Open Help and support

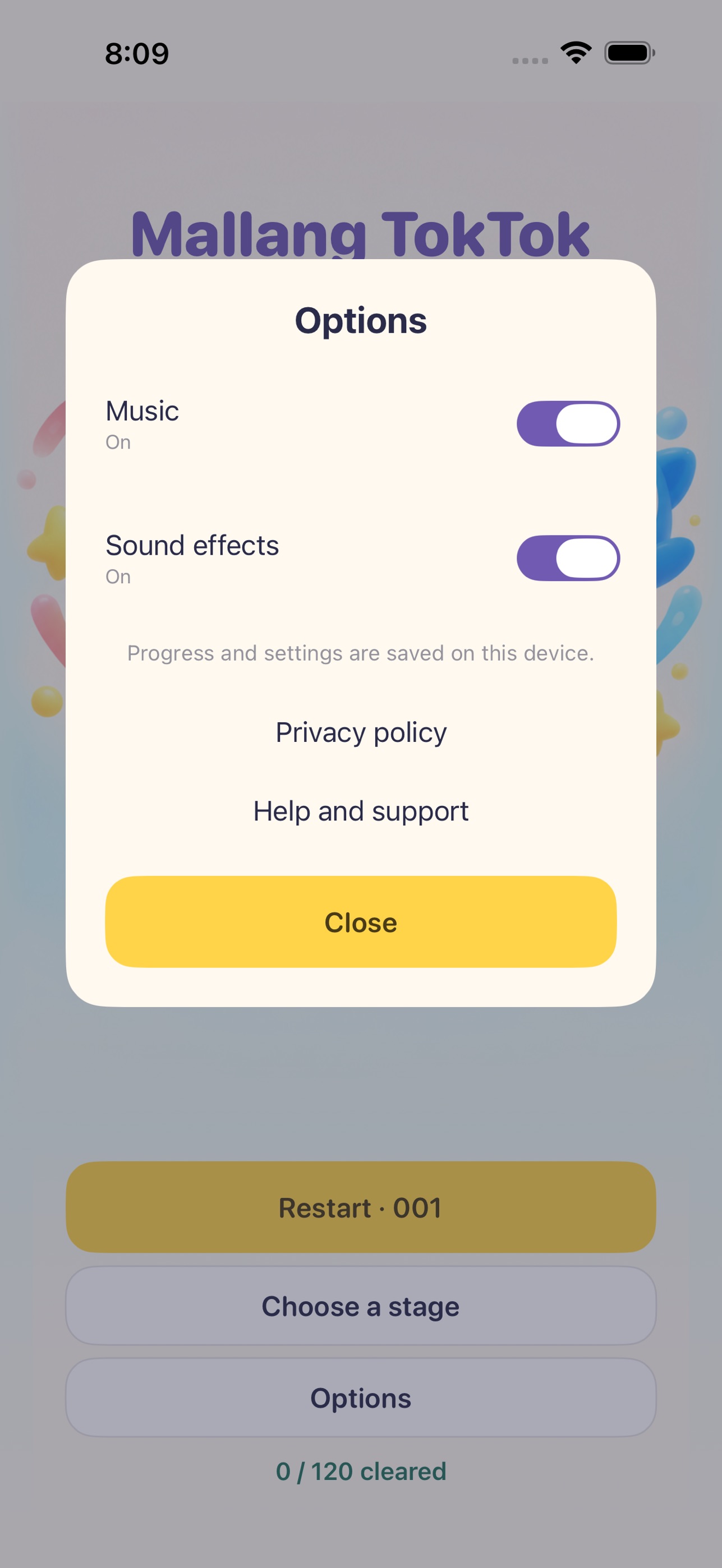(361, 811)
